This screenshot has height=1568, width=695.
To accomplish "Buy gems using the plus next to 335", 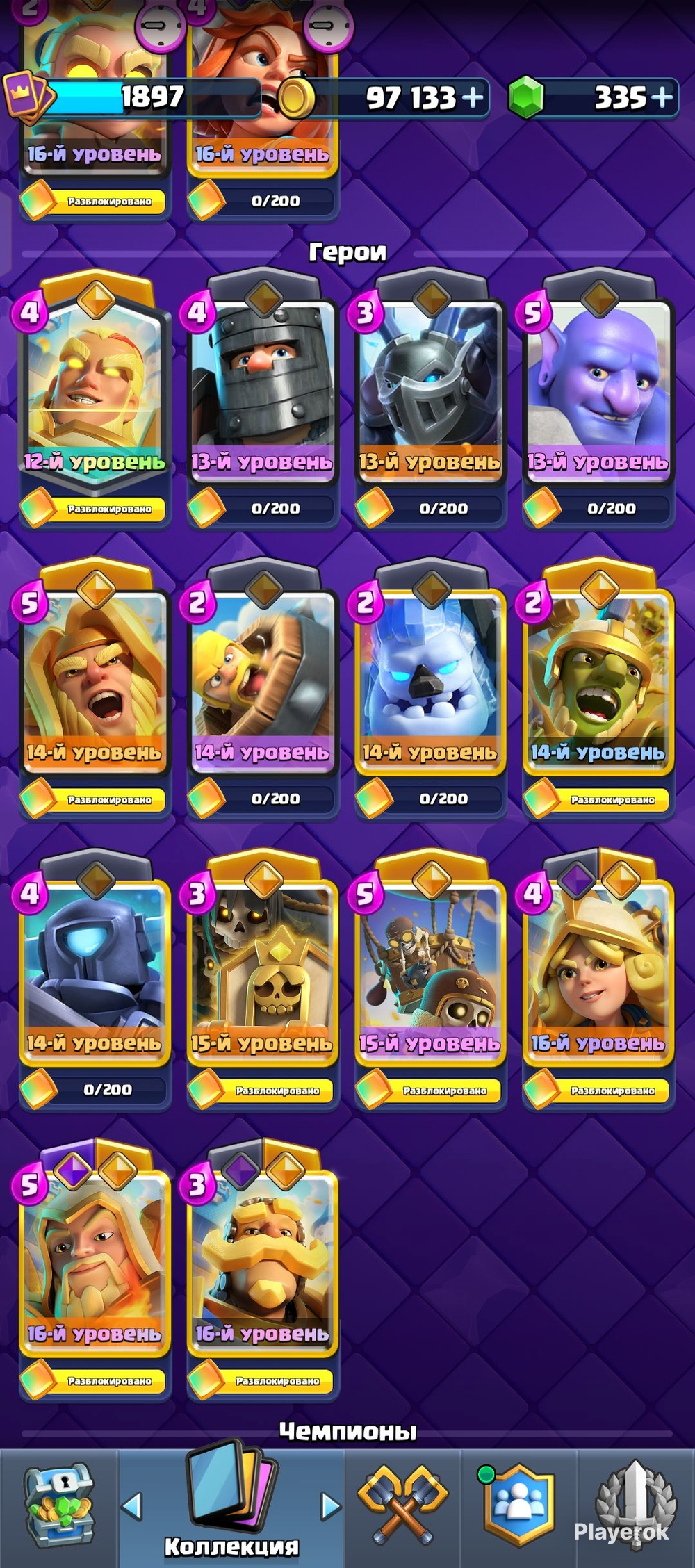I will pos(662,97).
